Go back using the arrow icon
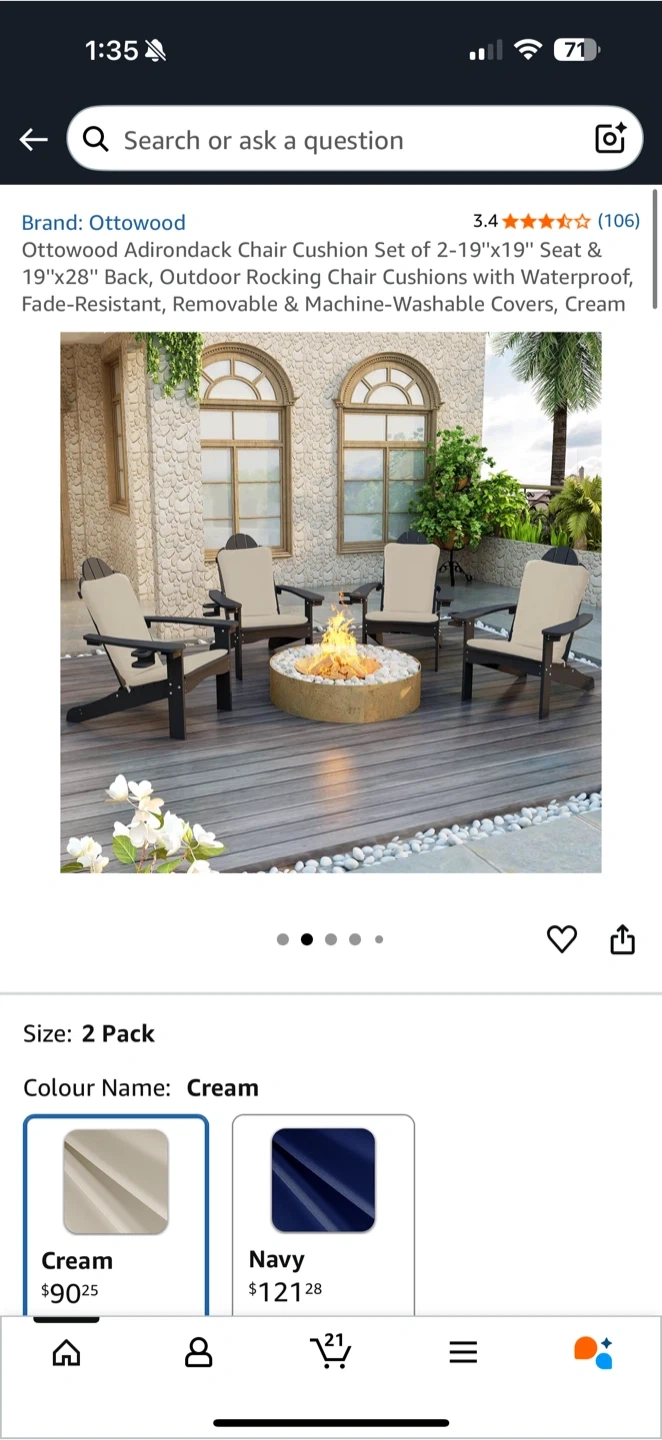The width and height of the screenshot is (662, 1440). 34,140
